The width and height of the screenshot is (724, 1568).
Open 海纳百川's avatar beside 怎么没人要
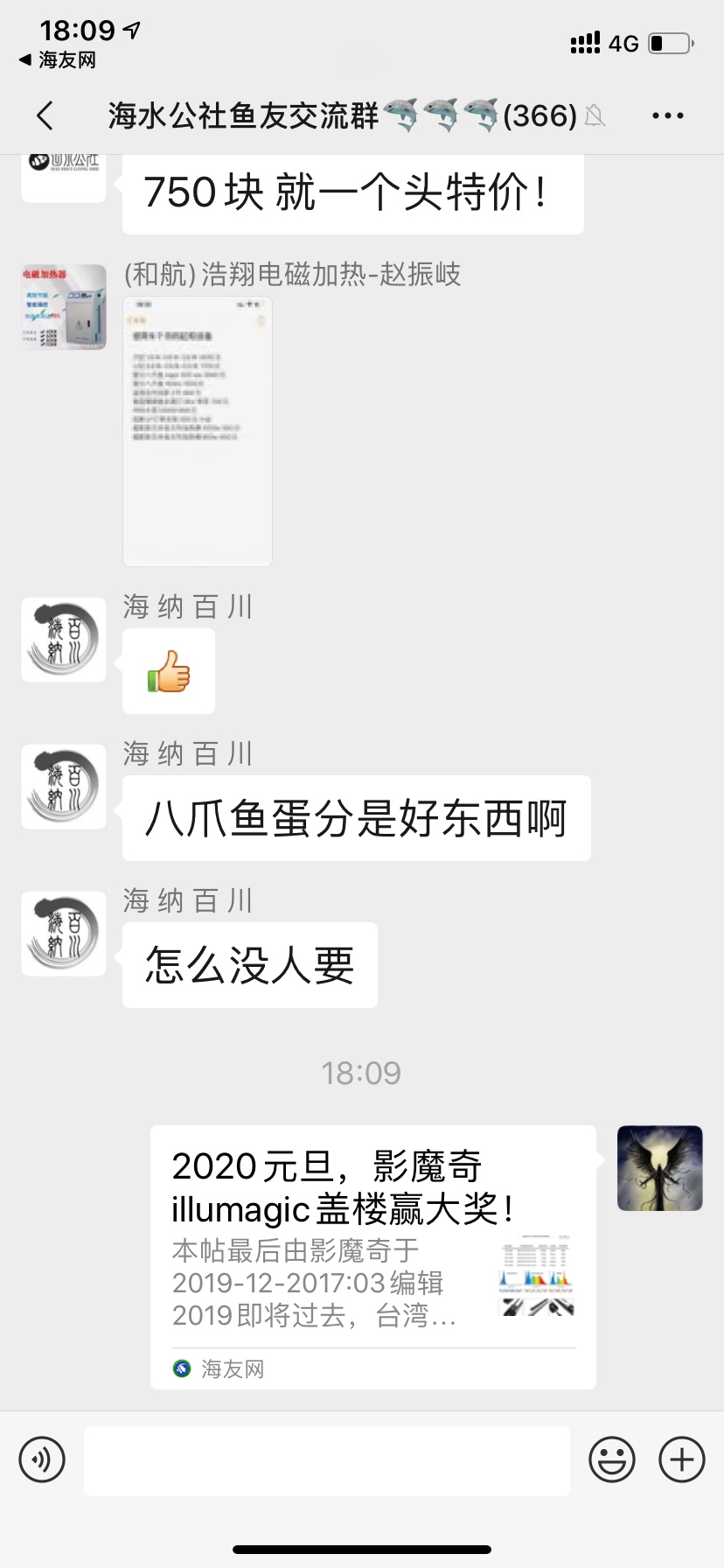tap(64, 934)
